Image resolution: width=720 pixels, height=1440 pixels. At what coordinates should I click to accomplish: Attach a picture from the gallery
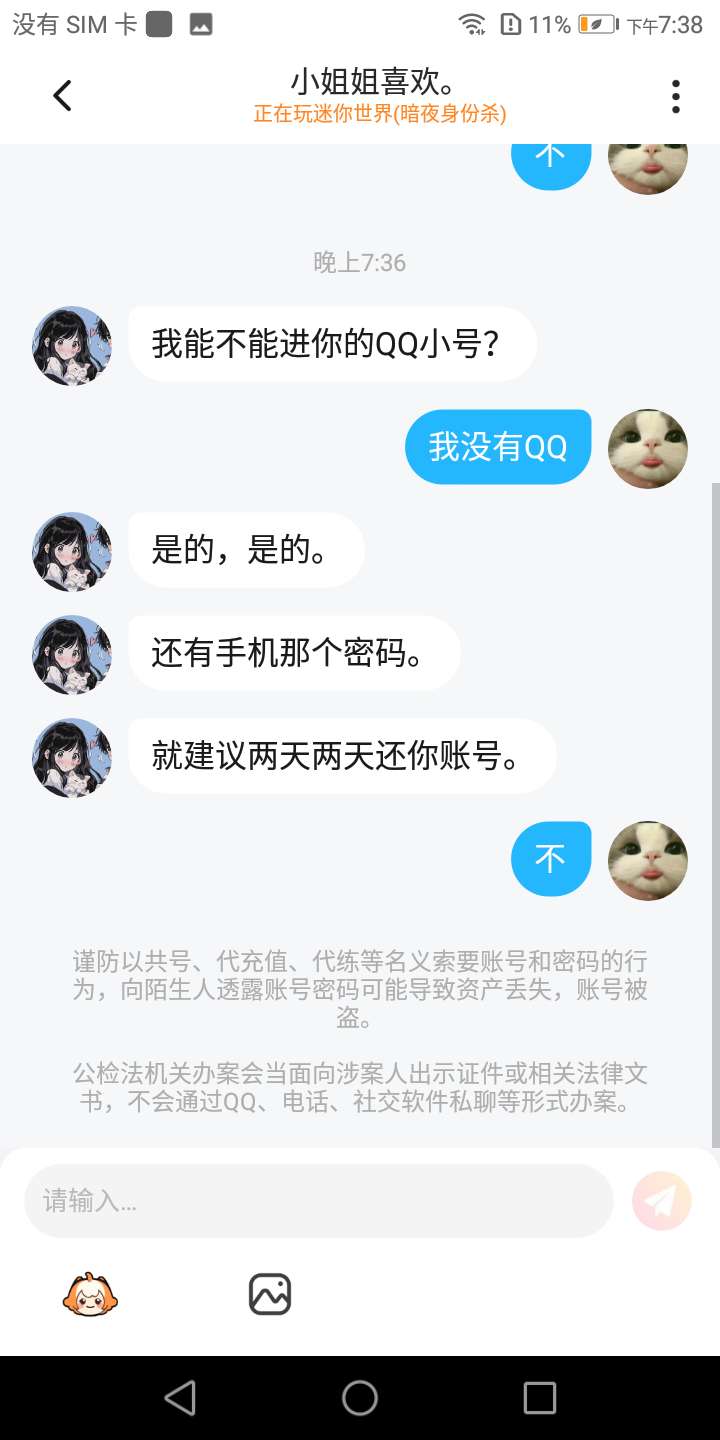tap(269, 1294)
